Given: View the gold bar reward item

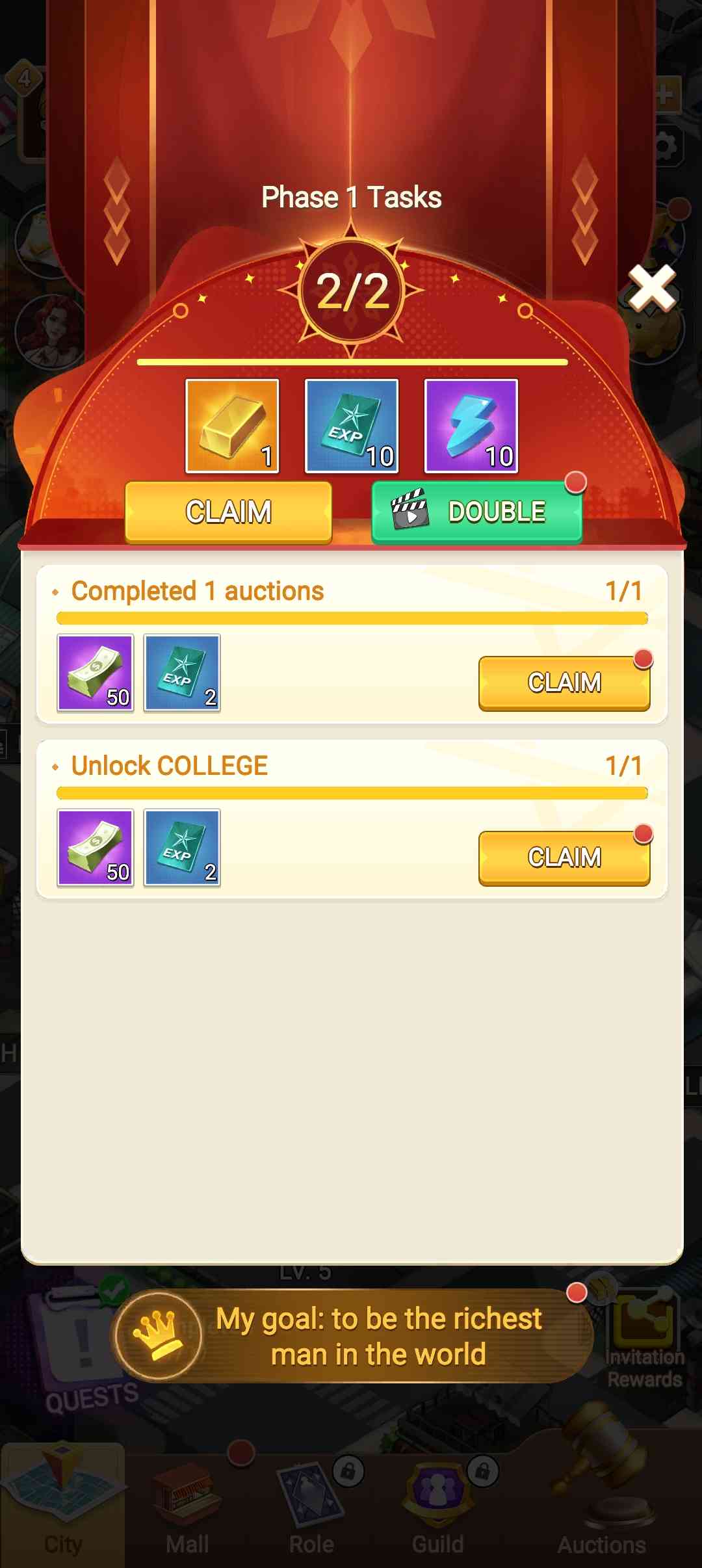Looking at the screenshot, I should [232, 426].
